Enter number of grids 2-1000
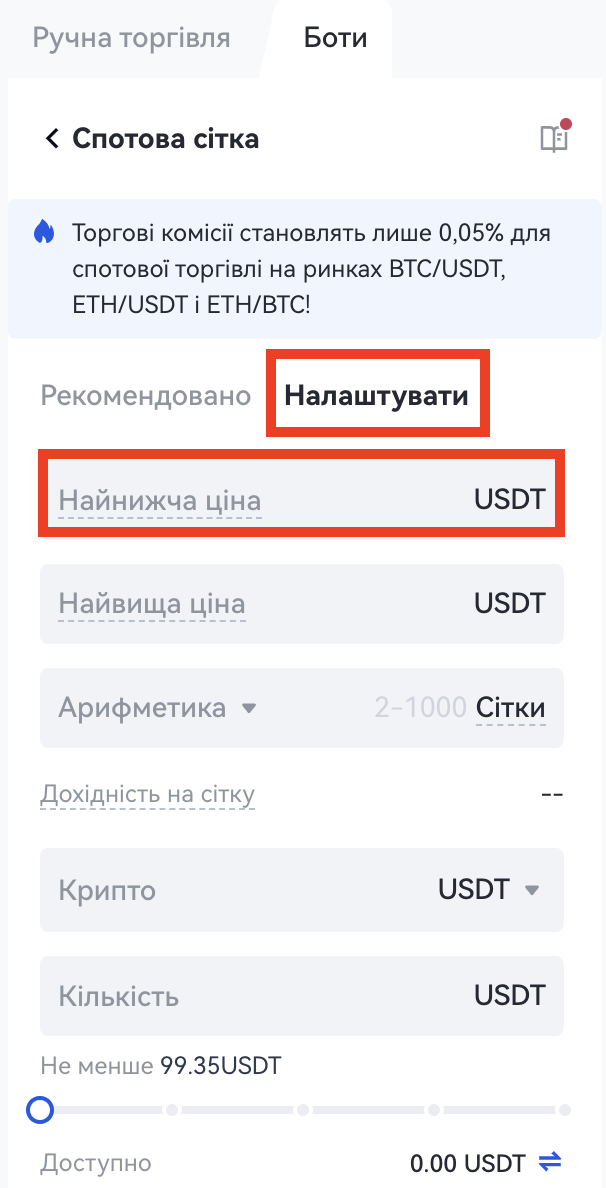Viewport: 606px width, 1188px height. [419, 709]
